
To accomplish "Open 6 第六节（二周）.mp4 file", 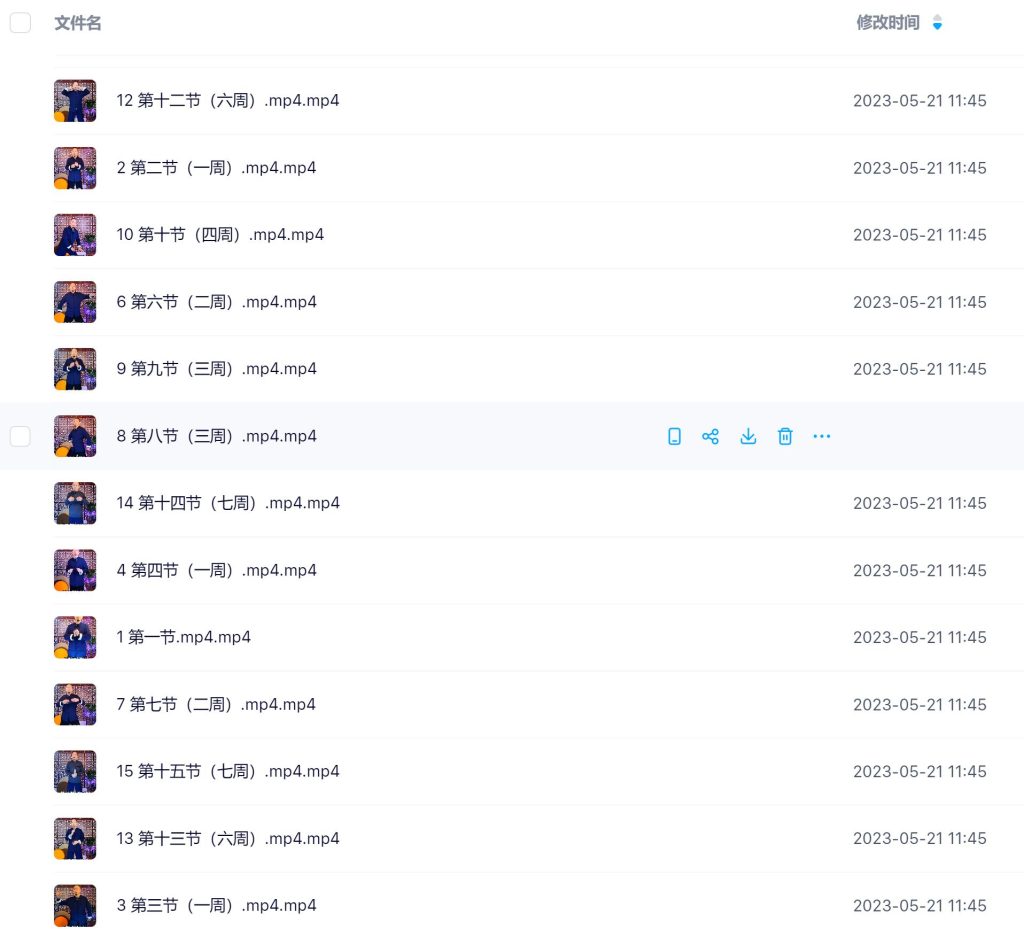I will click(x=216, y=302).
